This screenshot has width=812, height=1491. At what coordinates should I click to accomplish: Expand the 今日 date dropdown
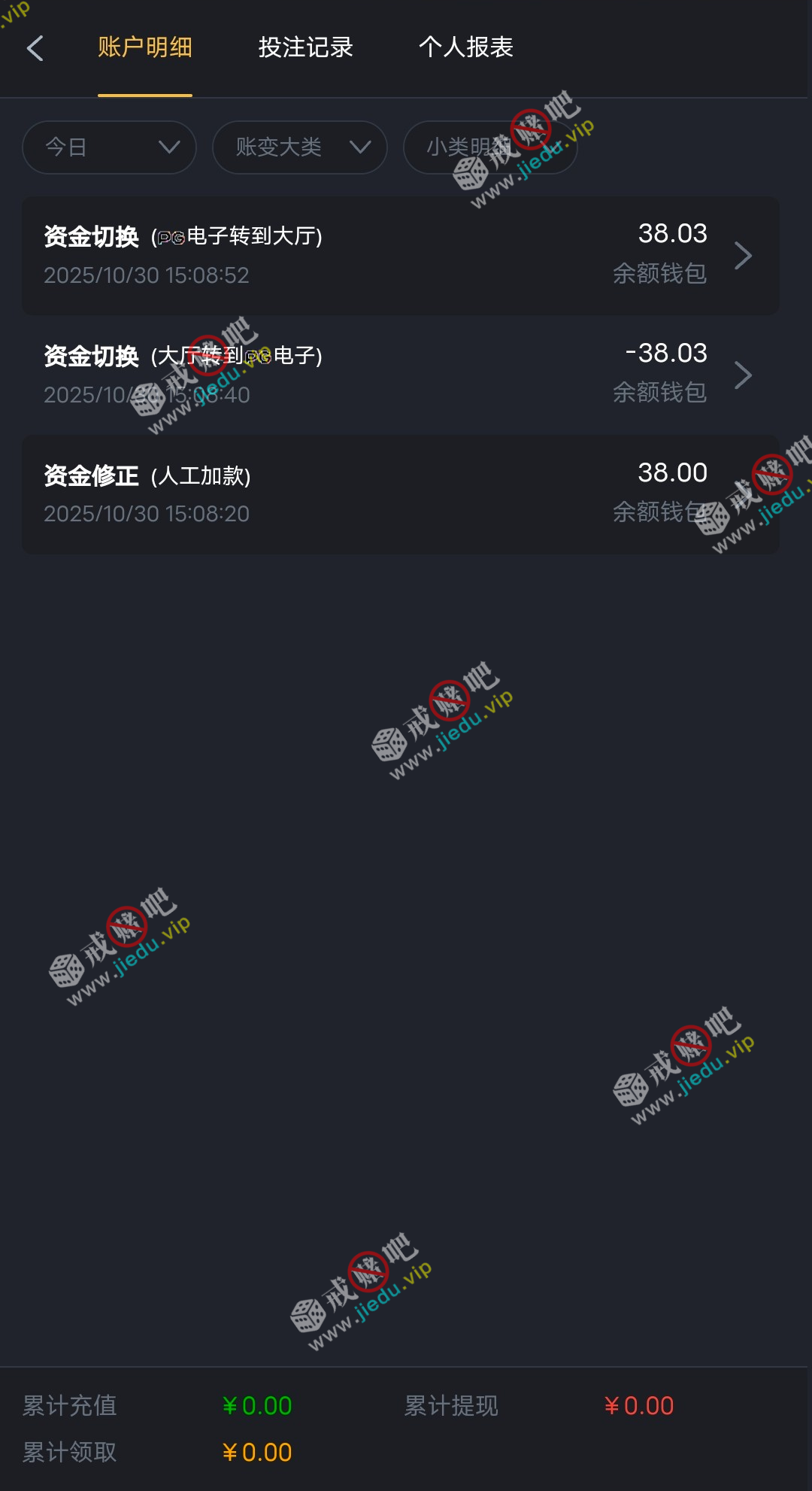(x=109, y=147)
